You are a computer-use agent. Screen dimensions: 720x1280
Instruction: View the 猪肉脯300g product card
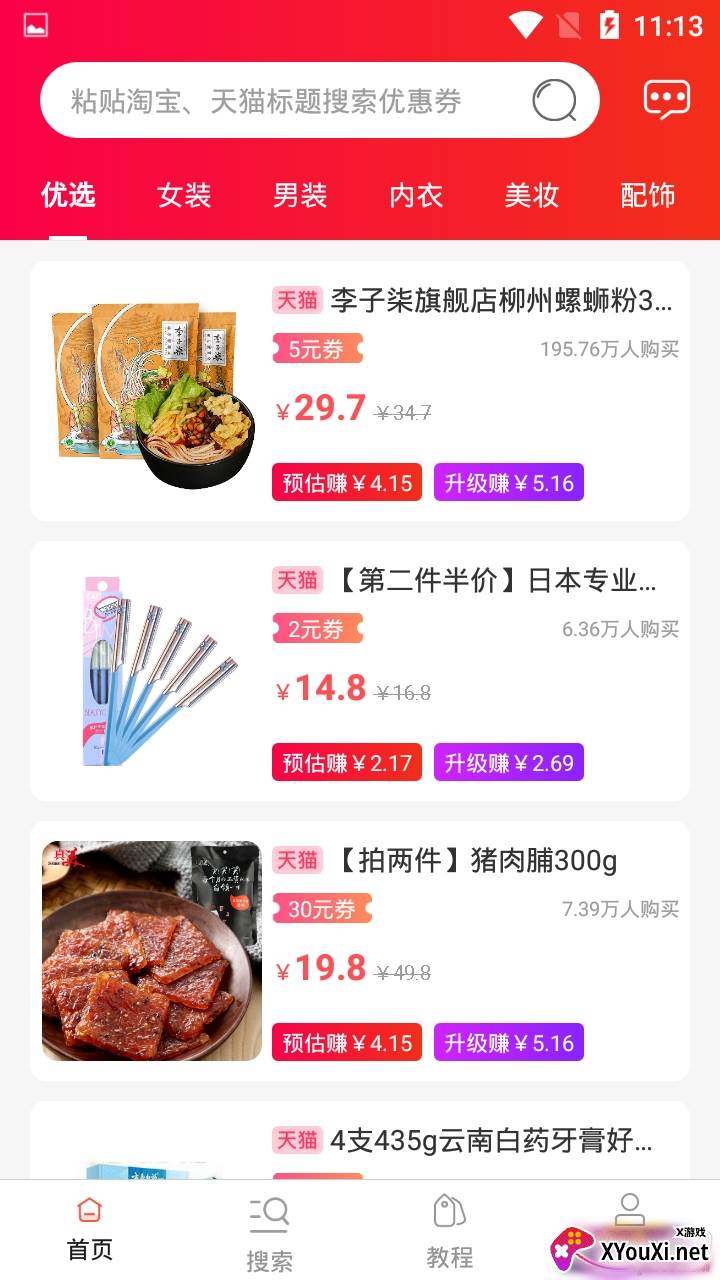pos(360,951)
